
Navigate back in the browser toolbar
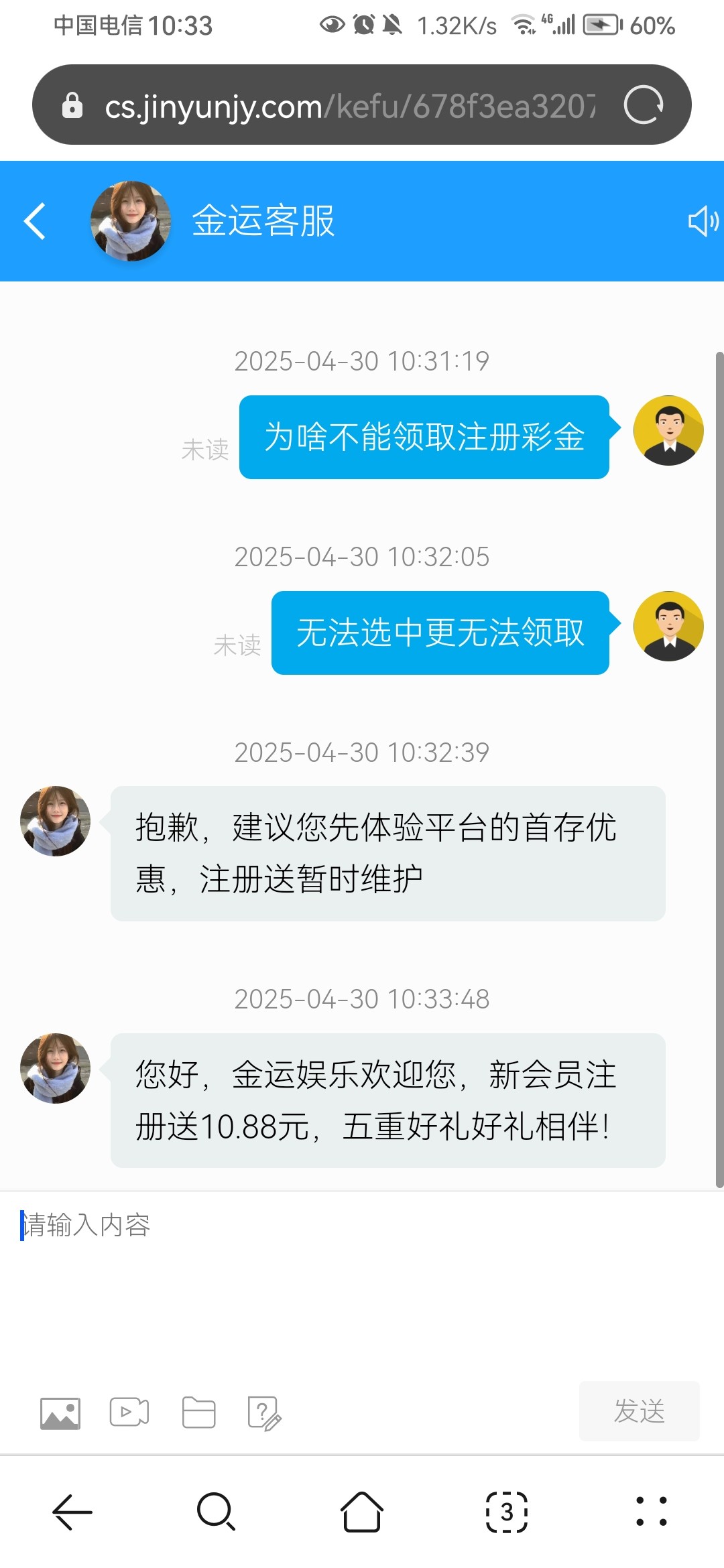(72, 1512)
